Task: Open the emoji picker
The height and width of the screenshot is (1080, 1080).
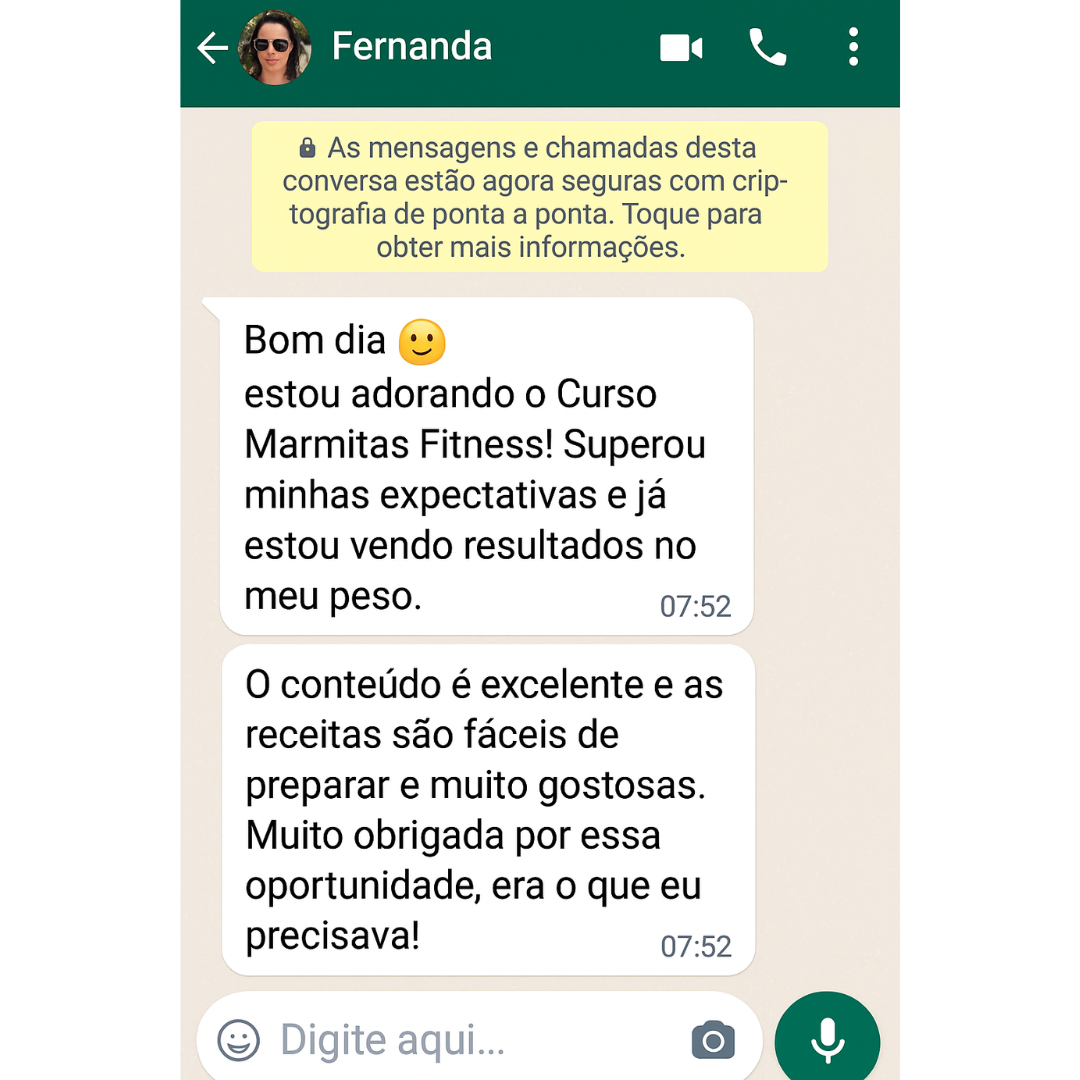Action: pyautogui.click(x=238, y=1040)
